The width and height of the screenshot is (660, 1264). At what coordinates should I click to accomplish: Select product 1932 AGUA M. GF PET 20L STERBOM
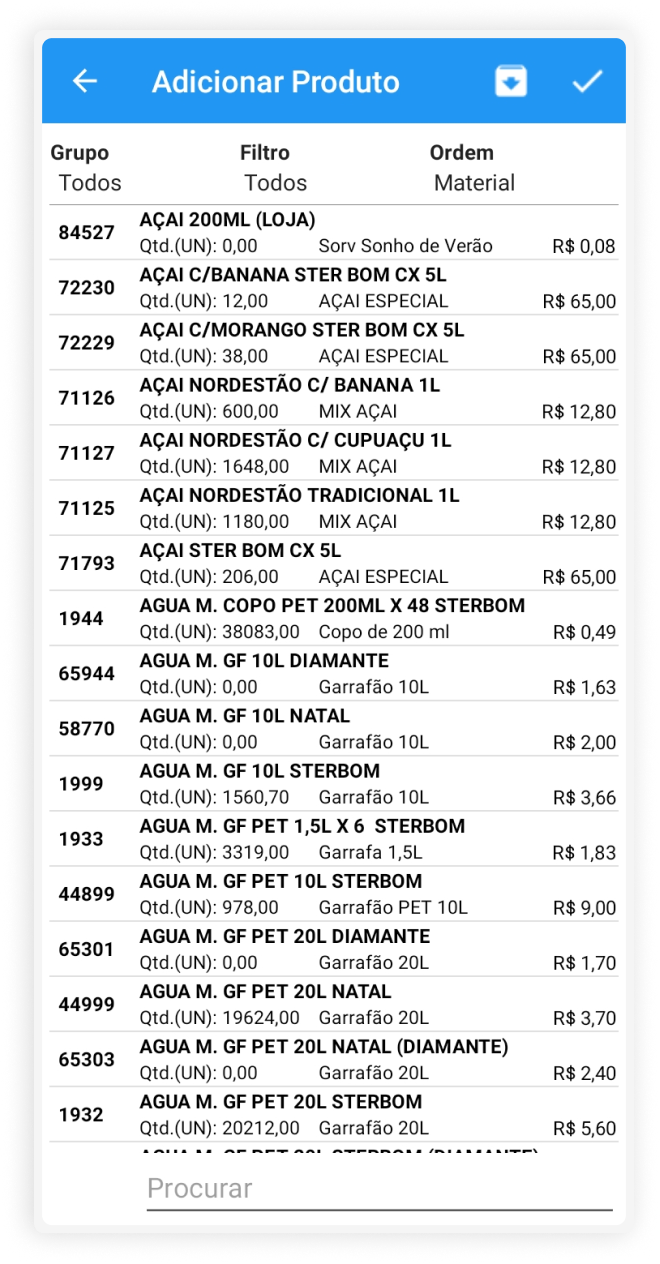point(330,1114)
